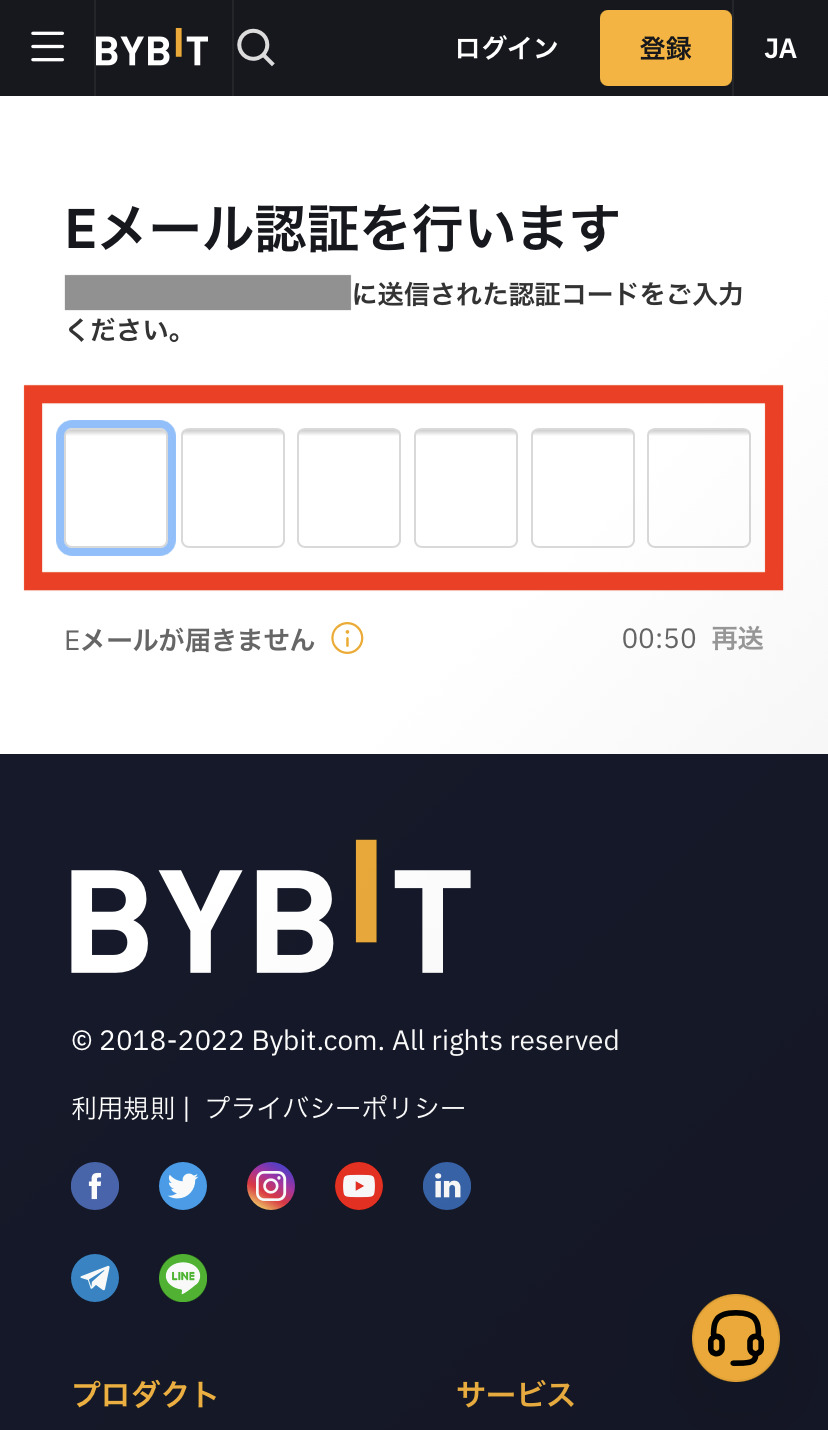The image size is (828, 1430).
Task: Open the Eメールが届きません info icon
Action: pyautogui.click(x=347, y=638)
